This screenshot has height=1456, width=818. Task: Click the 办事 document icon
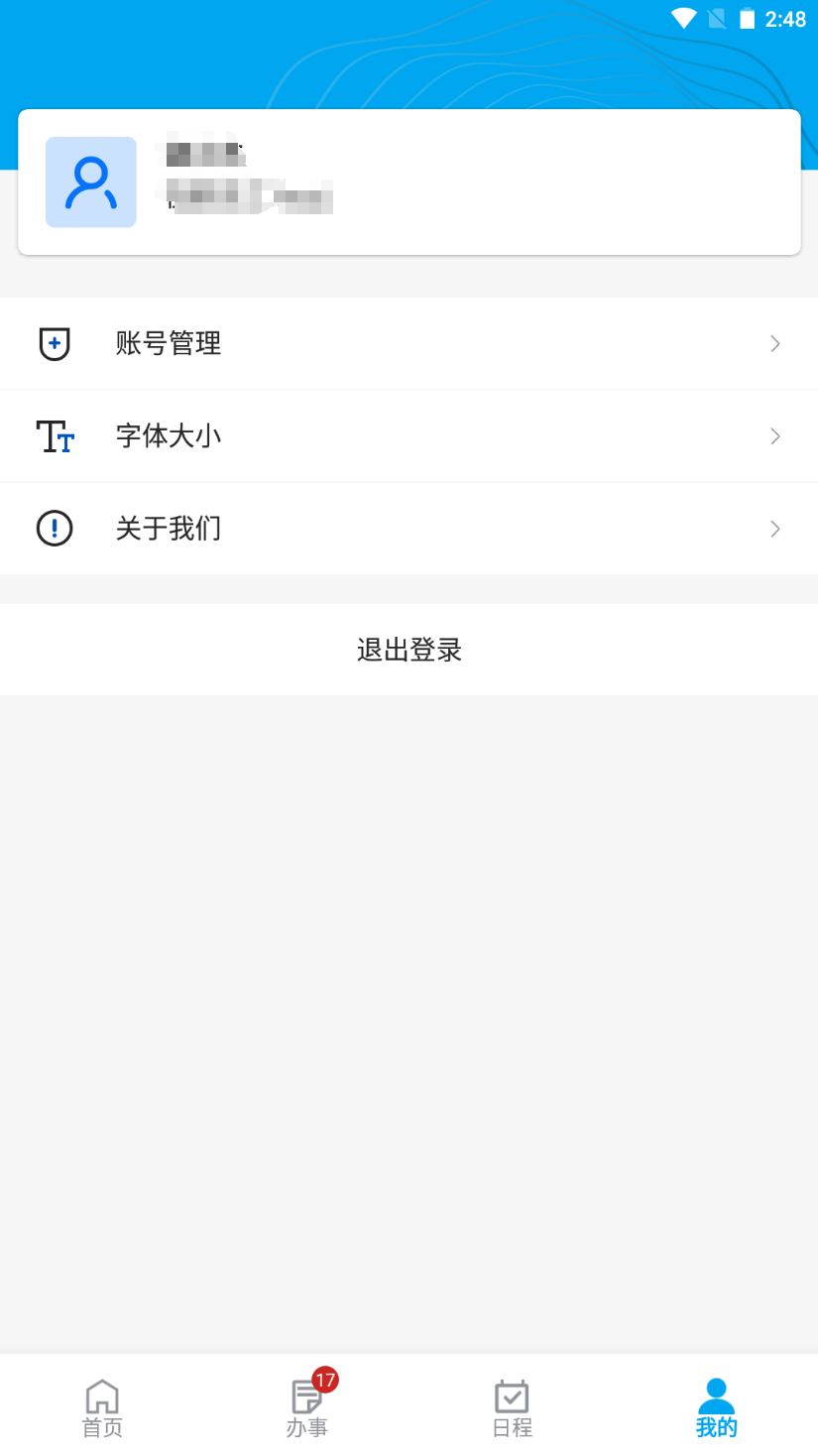pos(306,1398)
